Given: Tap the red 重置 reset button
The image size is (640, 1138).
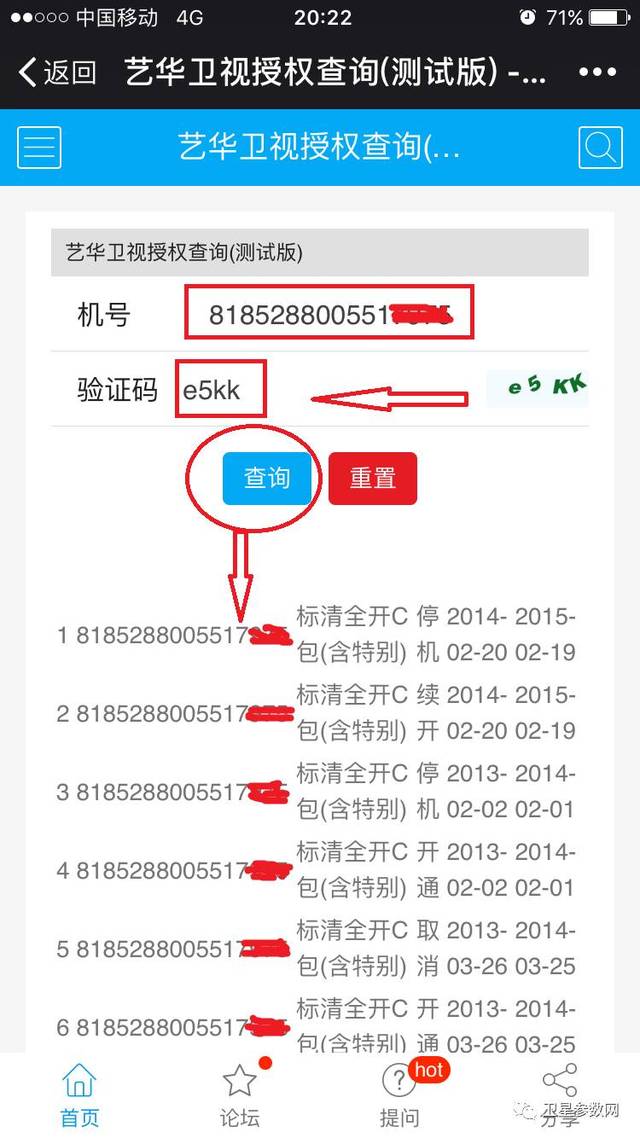Looking at the screenshot, I should tap(372, 478).
